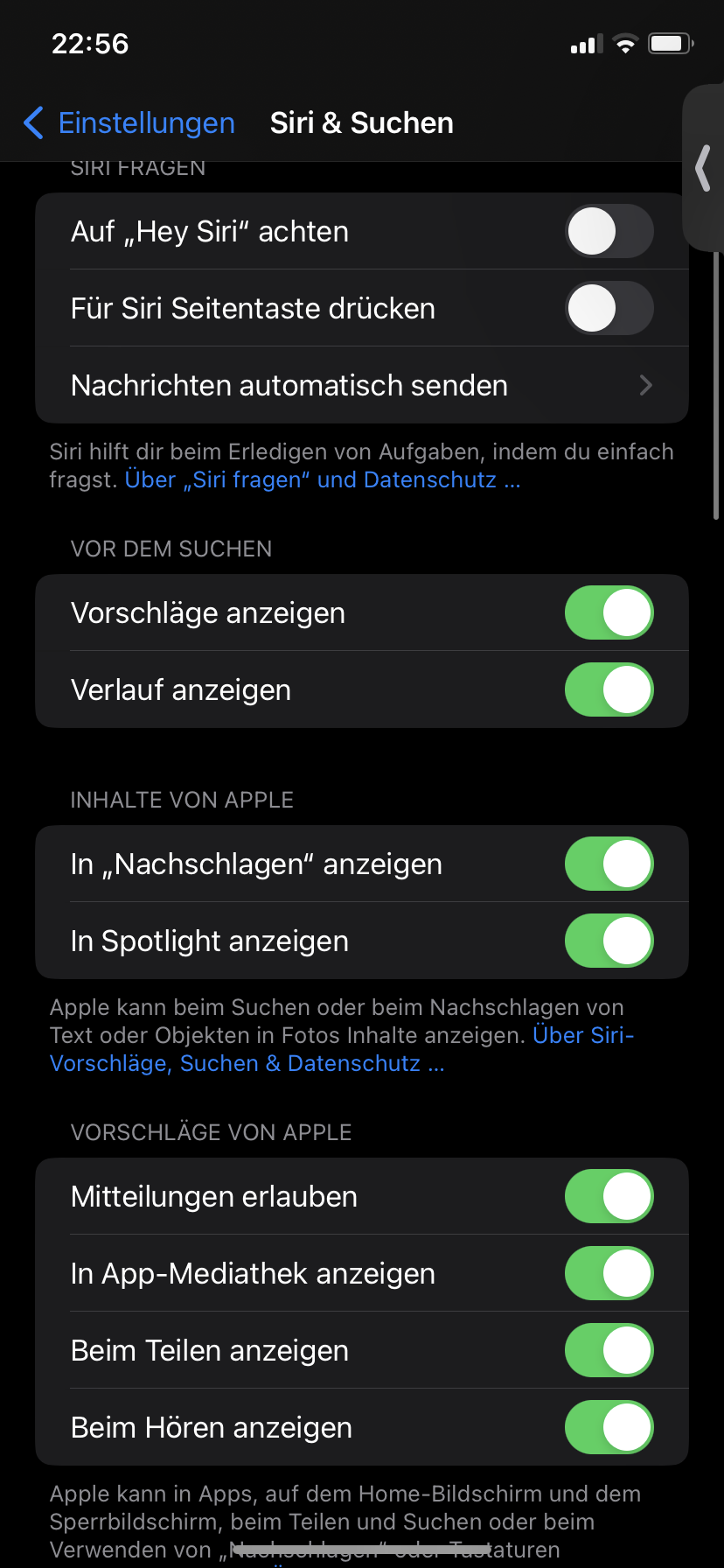
Task: Go back to Einstellungen
Action: tap(129, 123)
